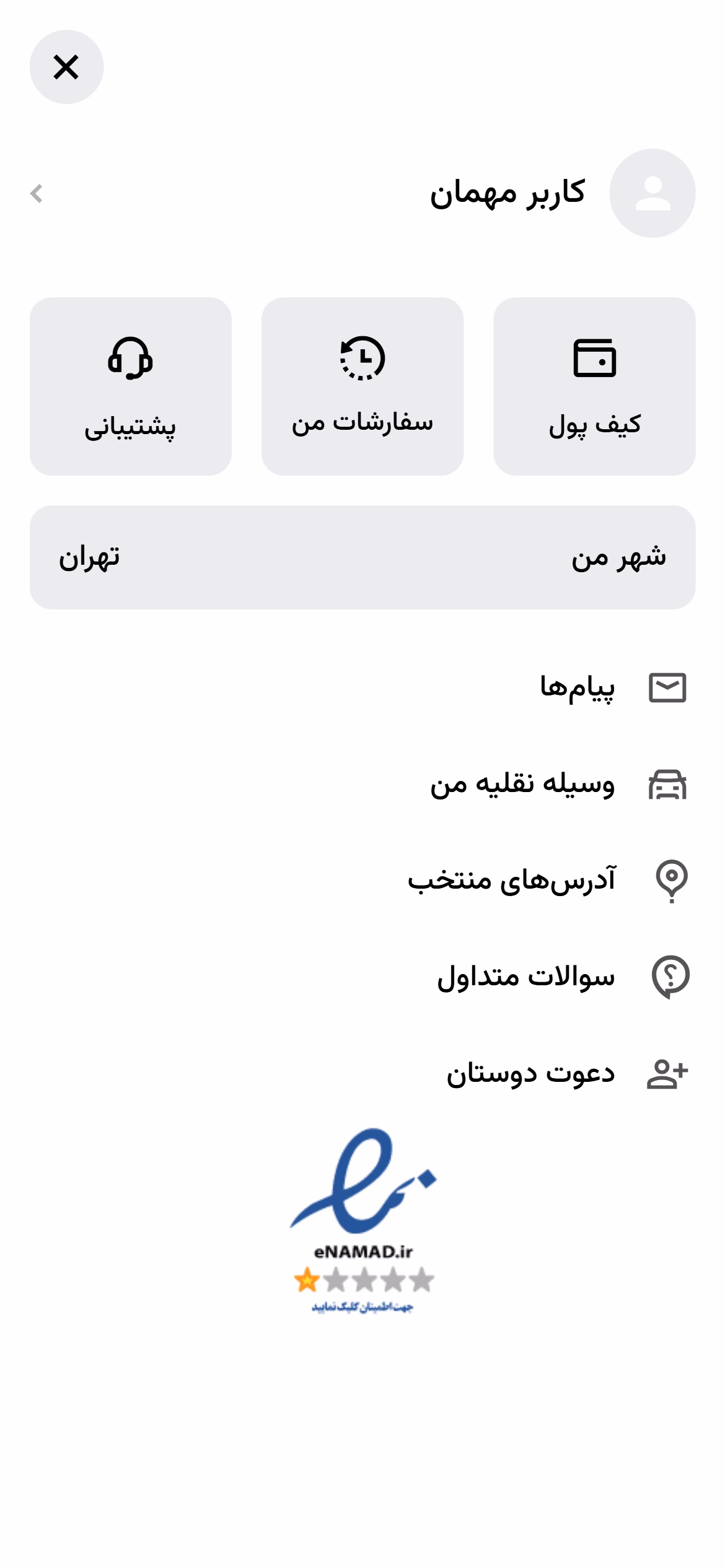Open the guest user profile (کاربر مهمان)
Screen dimensions: 725x1568
[x=362, y=193]
